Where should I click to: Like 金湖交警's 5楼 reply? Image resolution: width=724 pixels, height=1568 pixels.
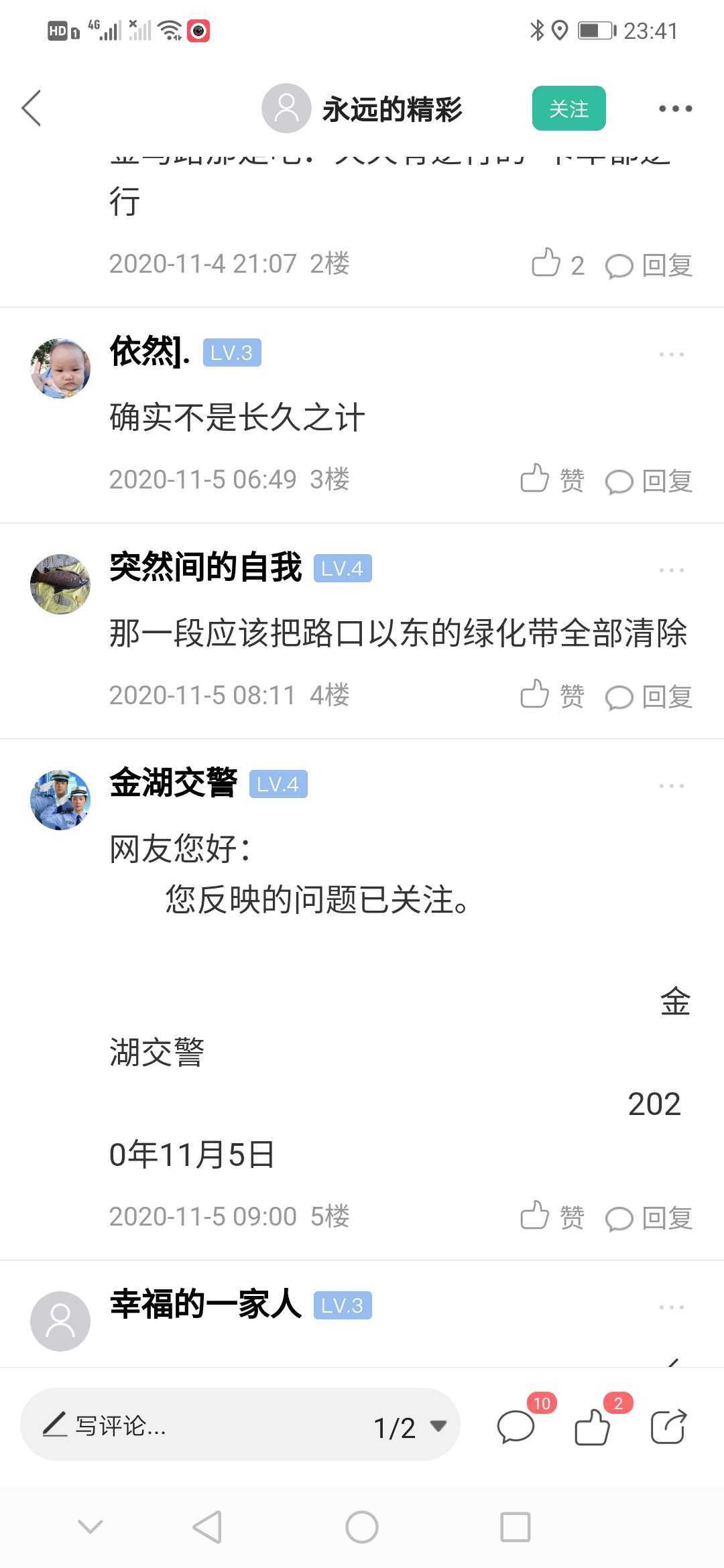552,1216
